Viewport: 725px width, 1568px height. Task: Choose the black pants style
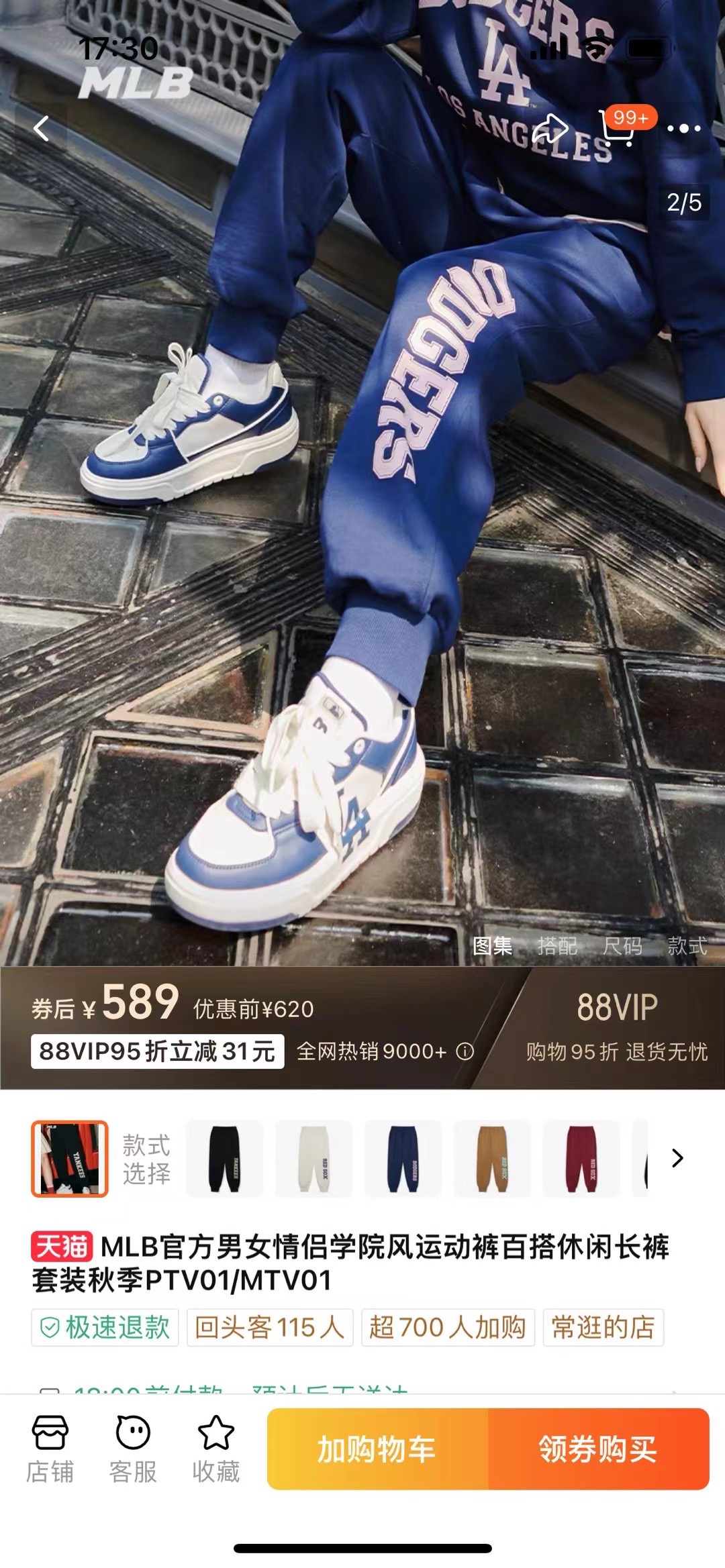pos(224,1158)
